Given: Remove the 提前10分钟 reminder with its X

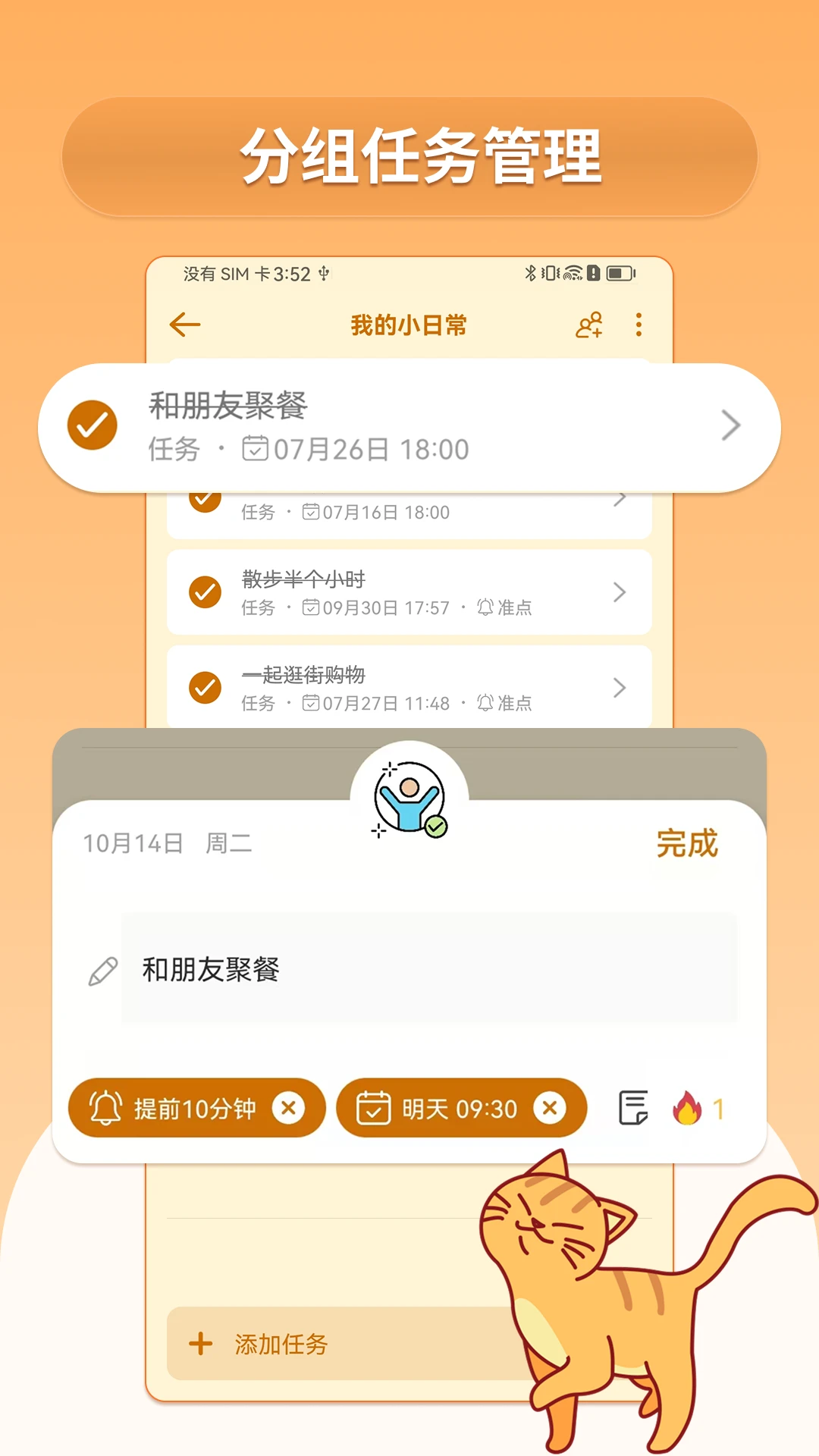Looking at the screenshot, I should 290,1108.
